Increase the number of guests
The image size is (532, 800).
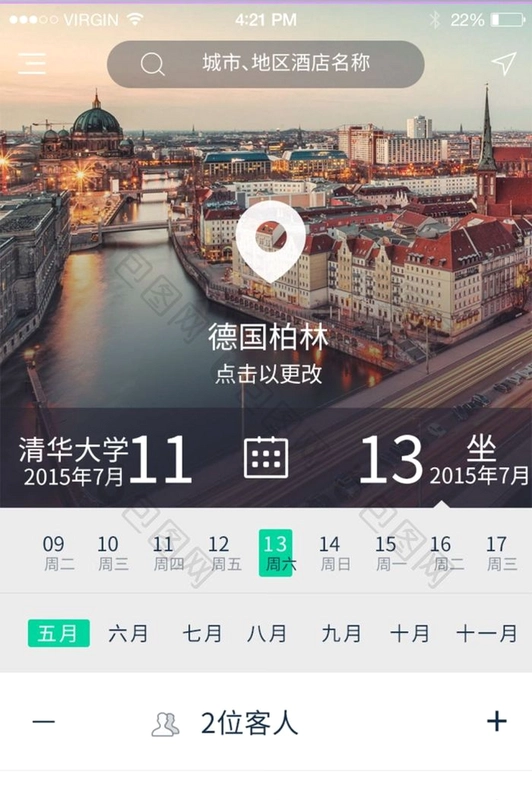(496, 721)
